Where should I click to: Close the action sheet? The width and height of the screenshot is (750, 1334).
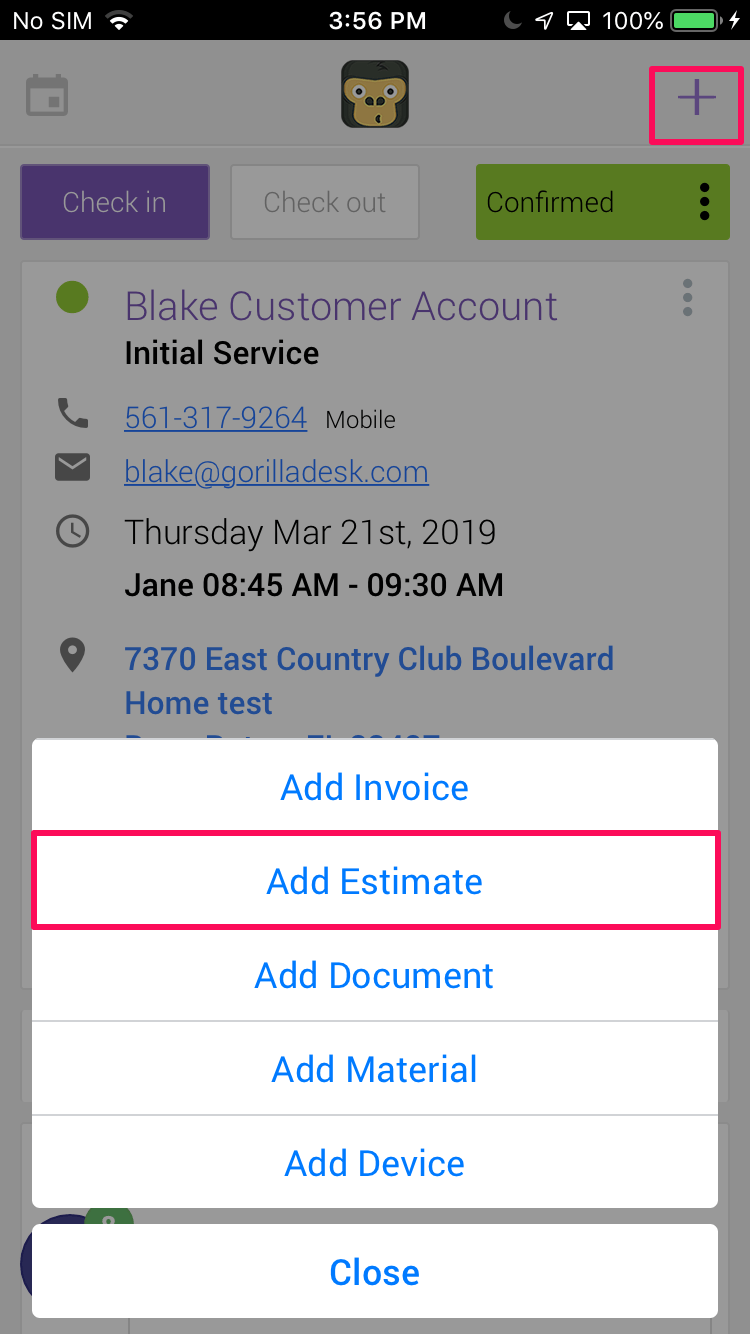(x=375, y=1272)
